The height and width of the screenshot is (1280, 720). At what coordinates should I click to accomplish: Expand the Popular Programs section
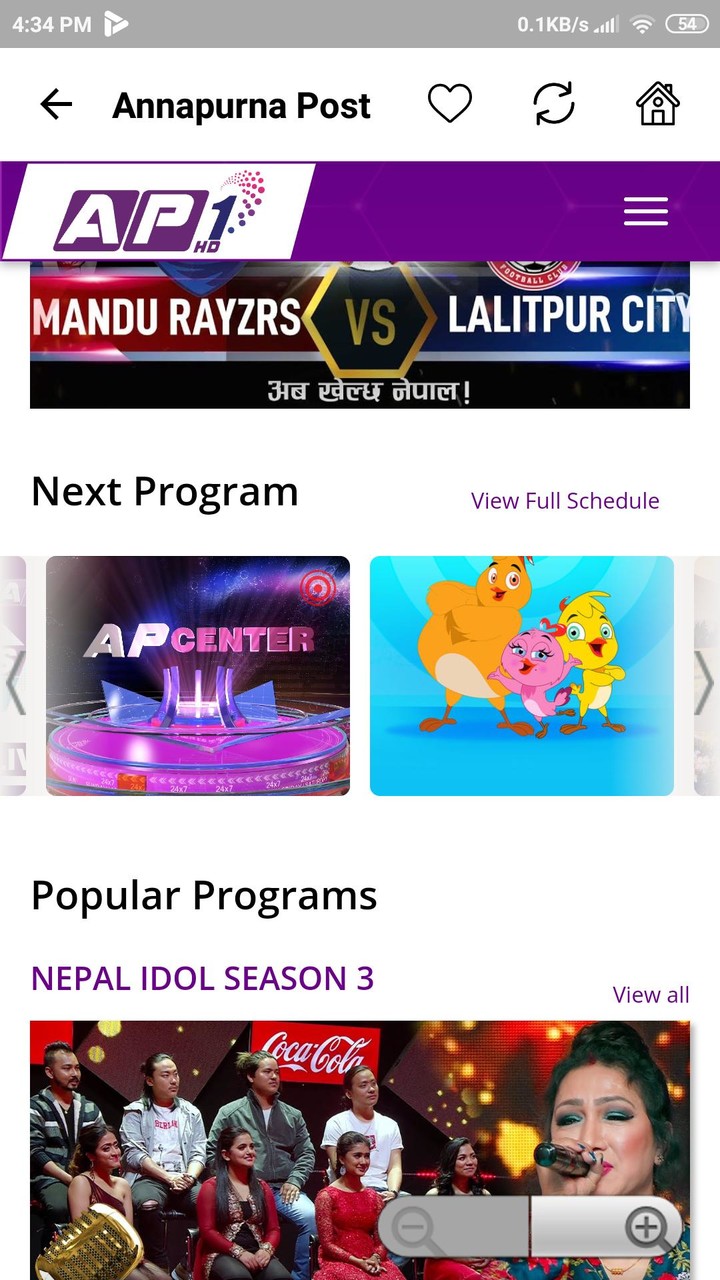pyautogui.click(x=205, y=895)
